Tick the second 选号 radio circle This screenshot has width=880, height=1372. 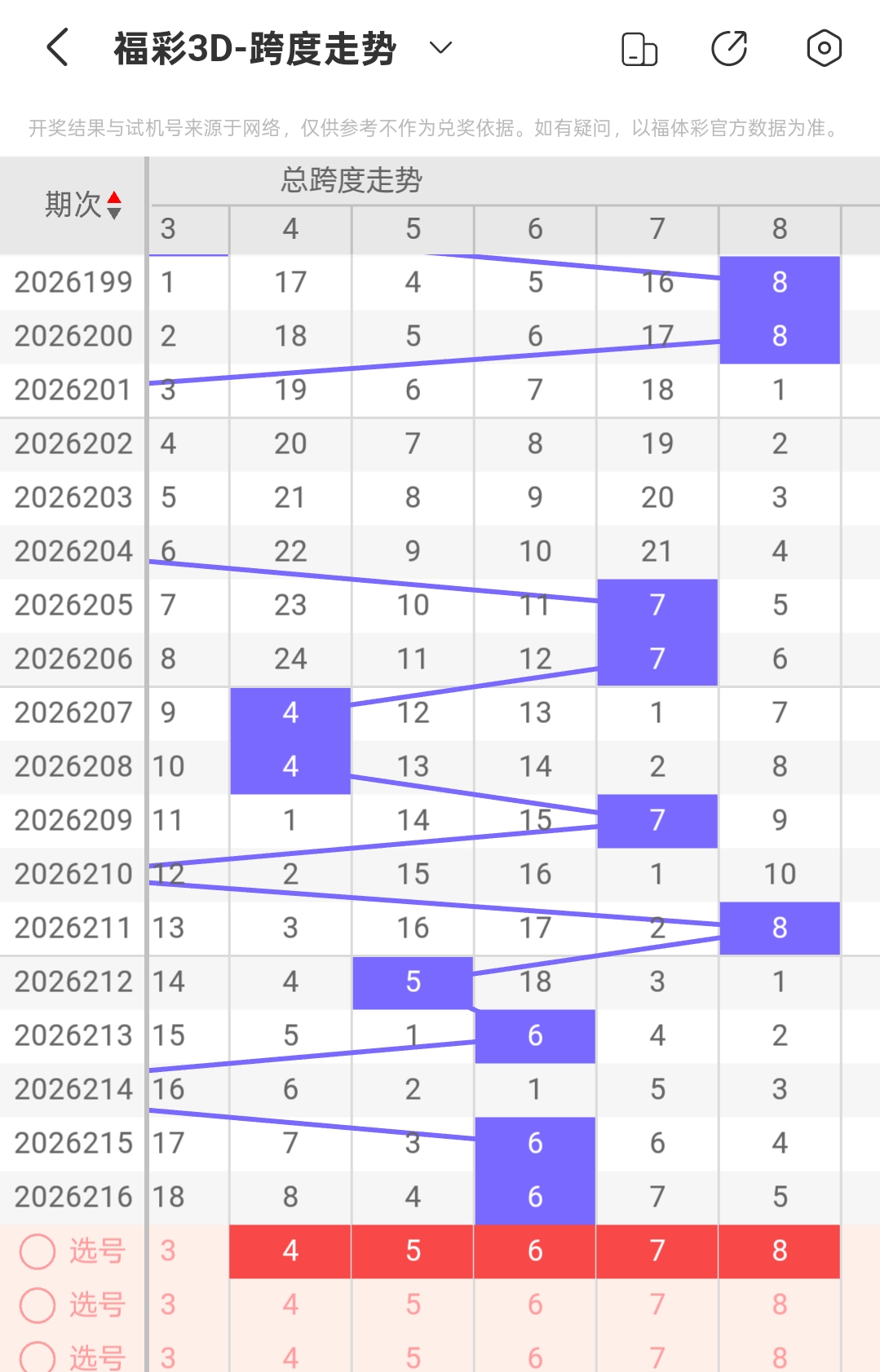tap(38, 1305)
